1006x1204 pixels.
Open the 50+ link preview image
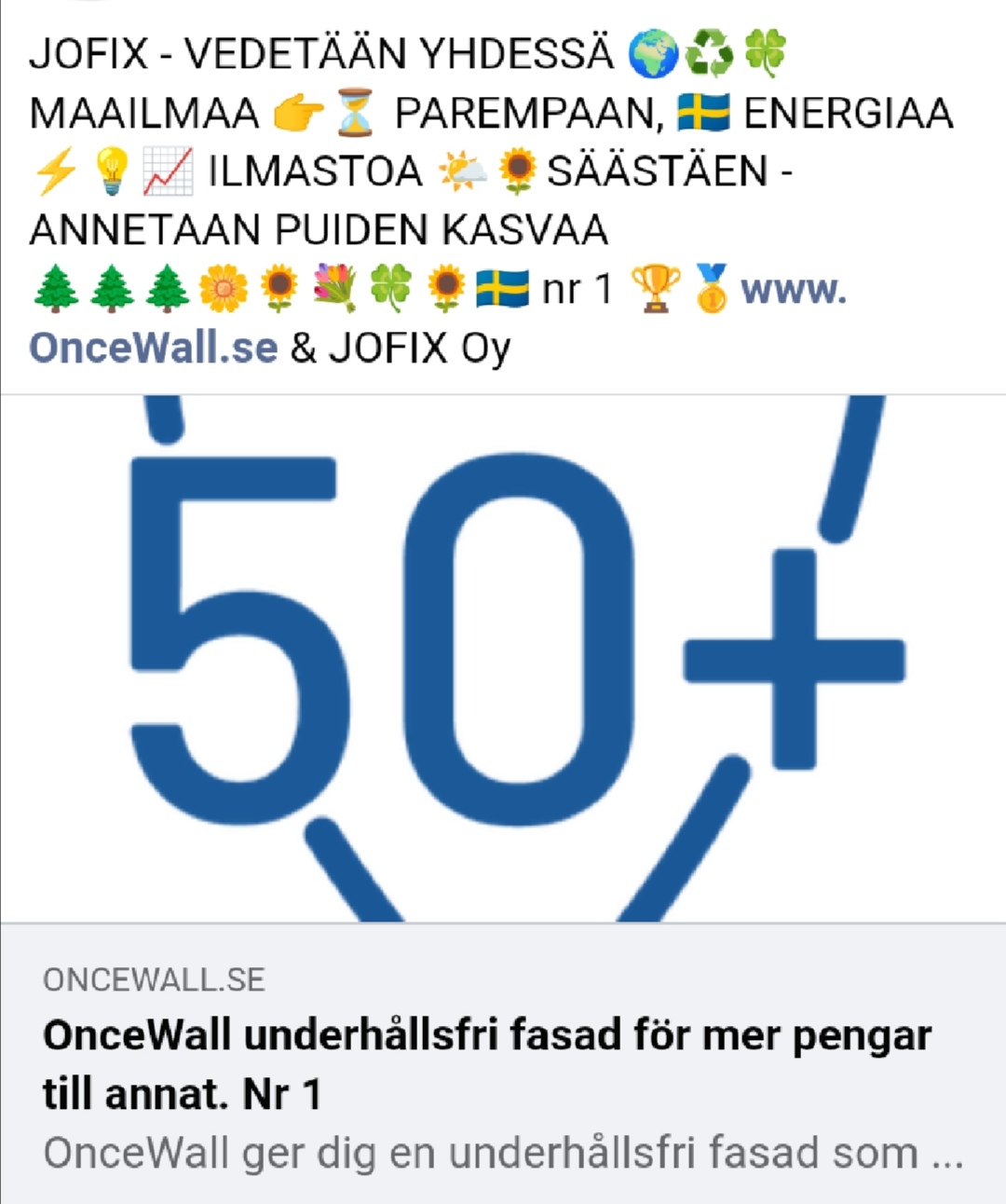(x=503, y=658)
